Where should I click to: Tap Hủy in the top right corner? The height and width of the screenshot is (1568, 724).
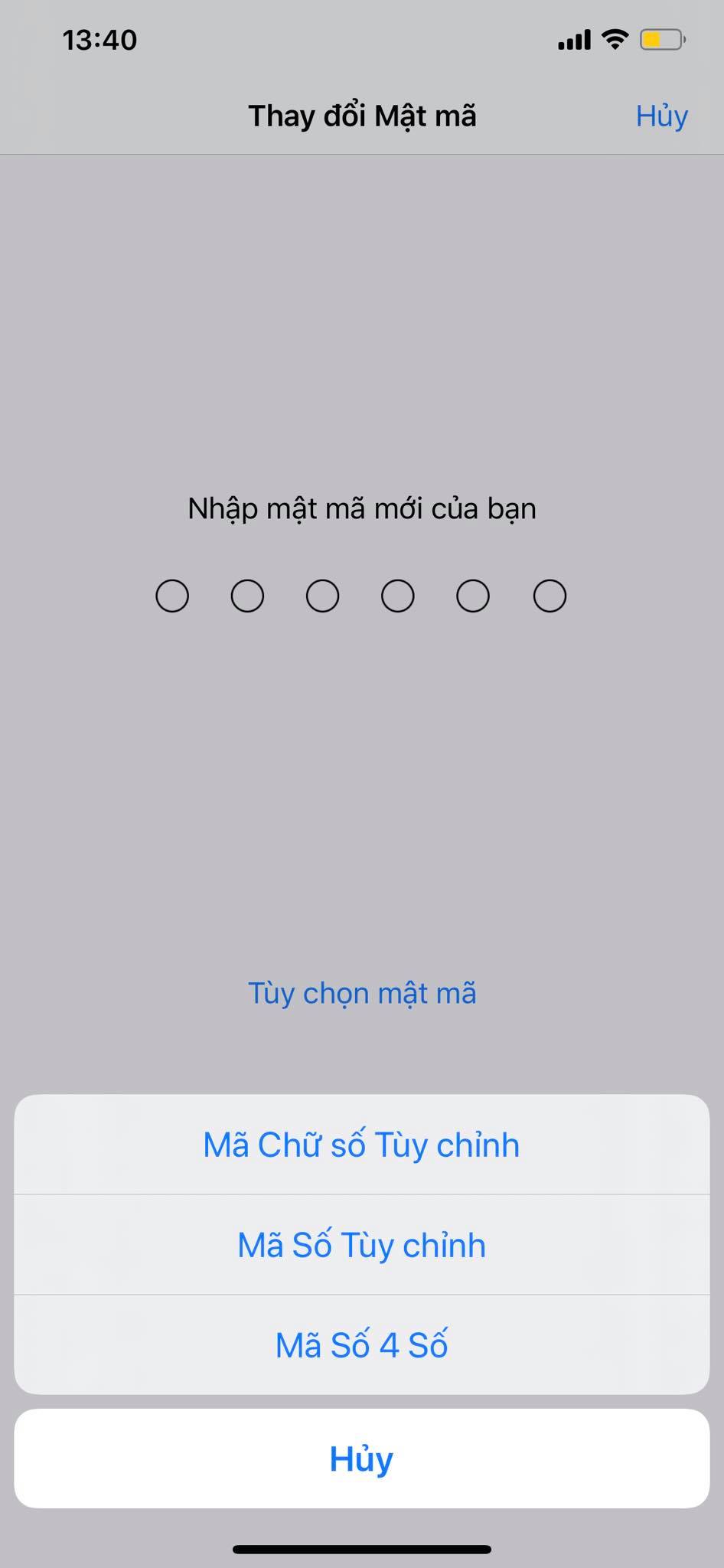[661, 116]
